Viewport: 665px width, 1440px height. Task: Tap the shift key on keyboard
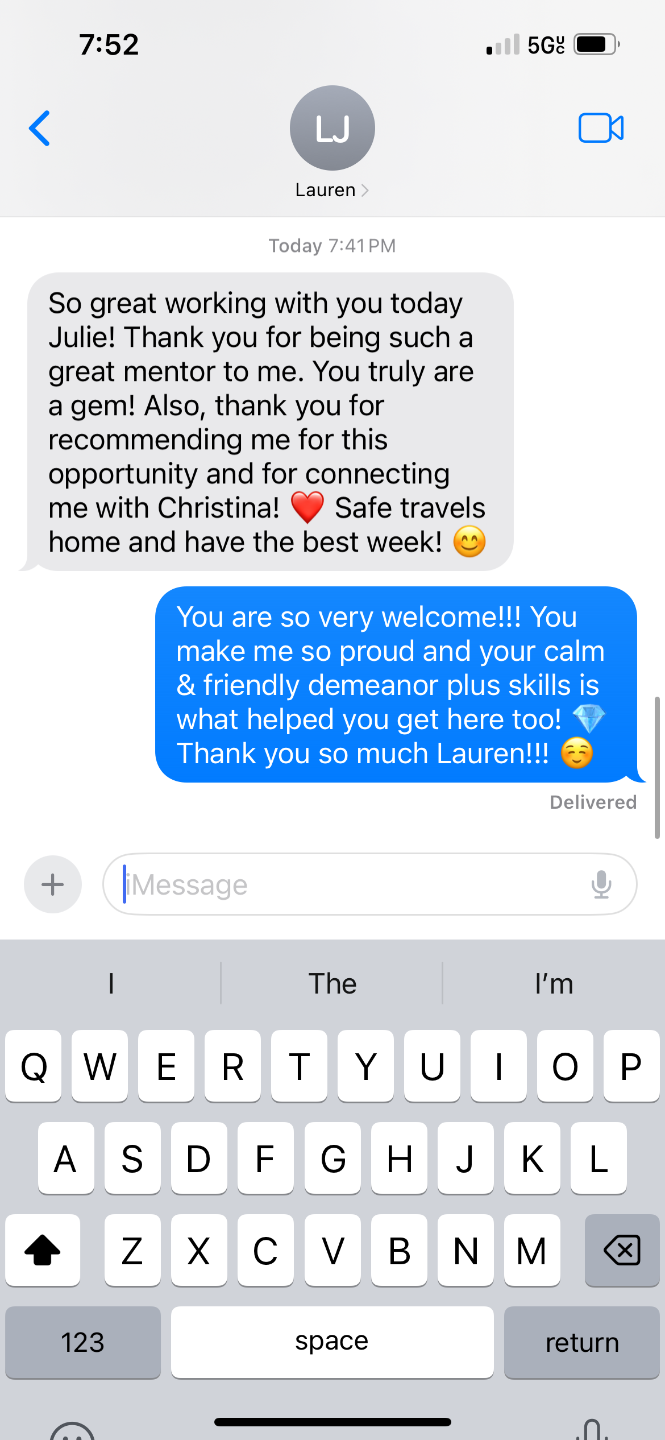click(43, 1250)
